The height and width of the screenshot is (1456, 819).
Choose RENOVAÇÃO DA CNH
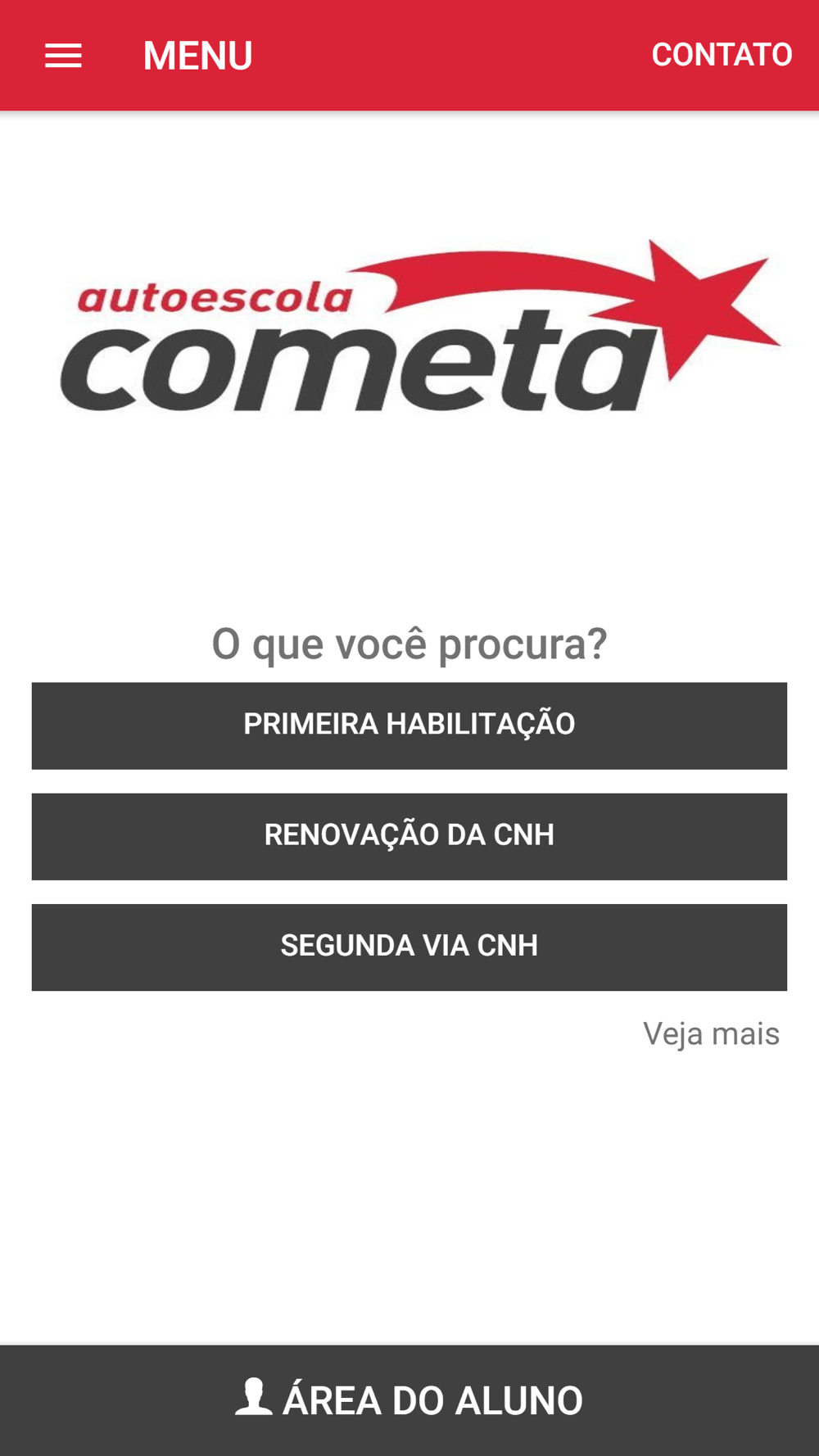point(409,836)
